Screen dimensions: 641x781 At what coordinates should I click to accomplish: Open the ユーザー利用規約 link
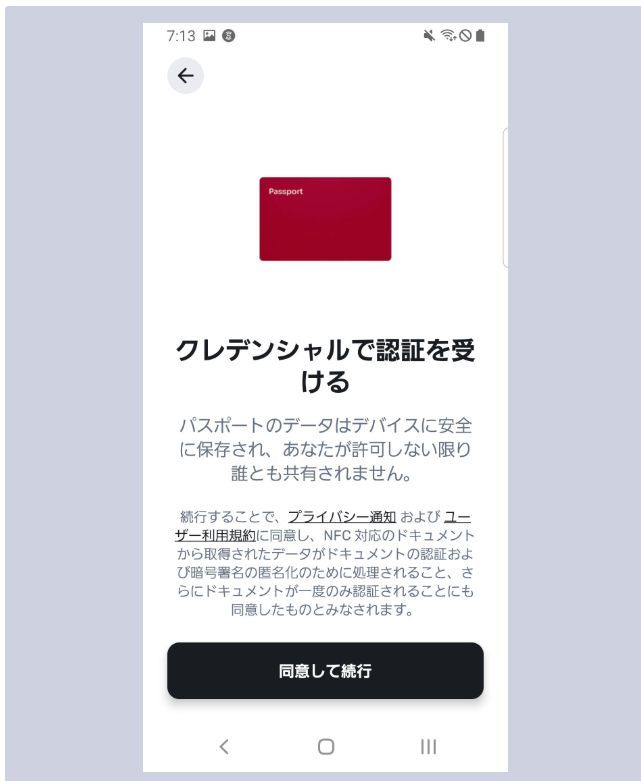pyautogui.click(x=214, y=535)
